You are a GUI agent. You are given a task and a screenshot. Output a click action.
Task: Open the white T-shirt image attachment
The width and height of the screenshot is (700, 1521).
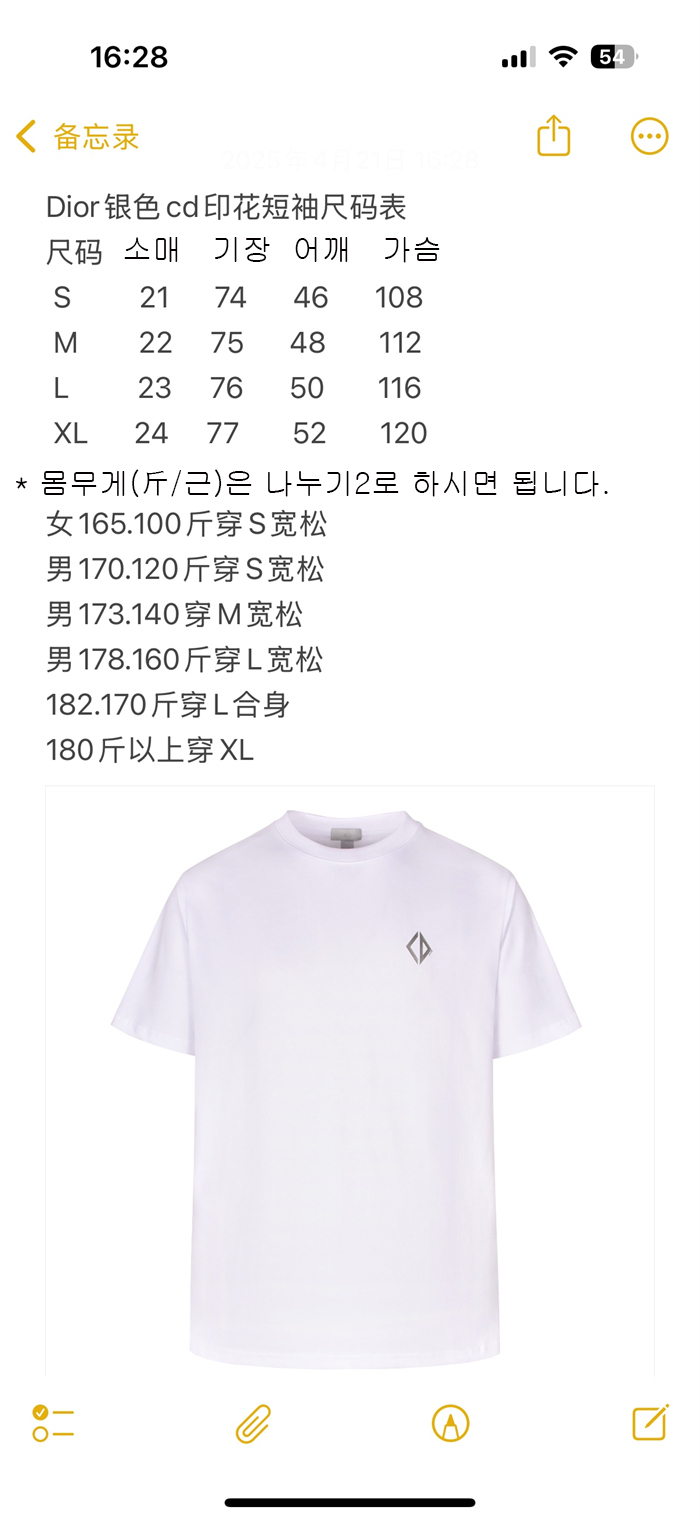coord(349,1080)
